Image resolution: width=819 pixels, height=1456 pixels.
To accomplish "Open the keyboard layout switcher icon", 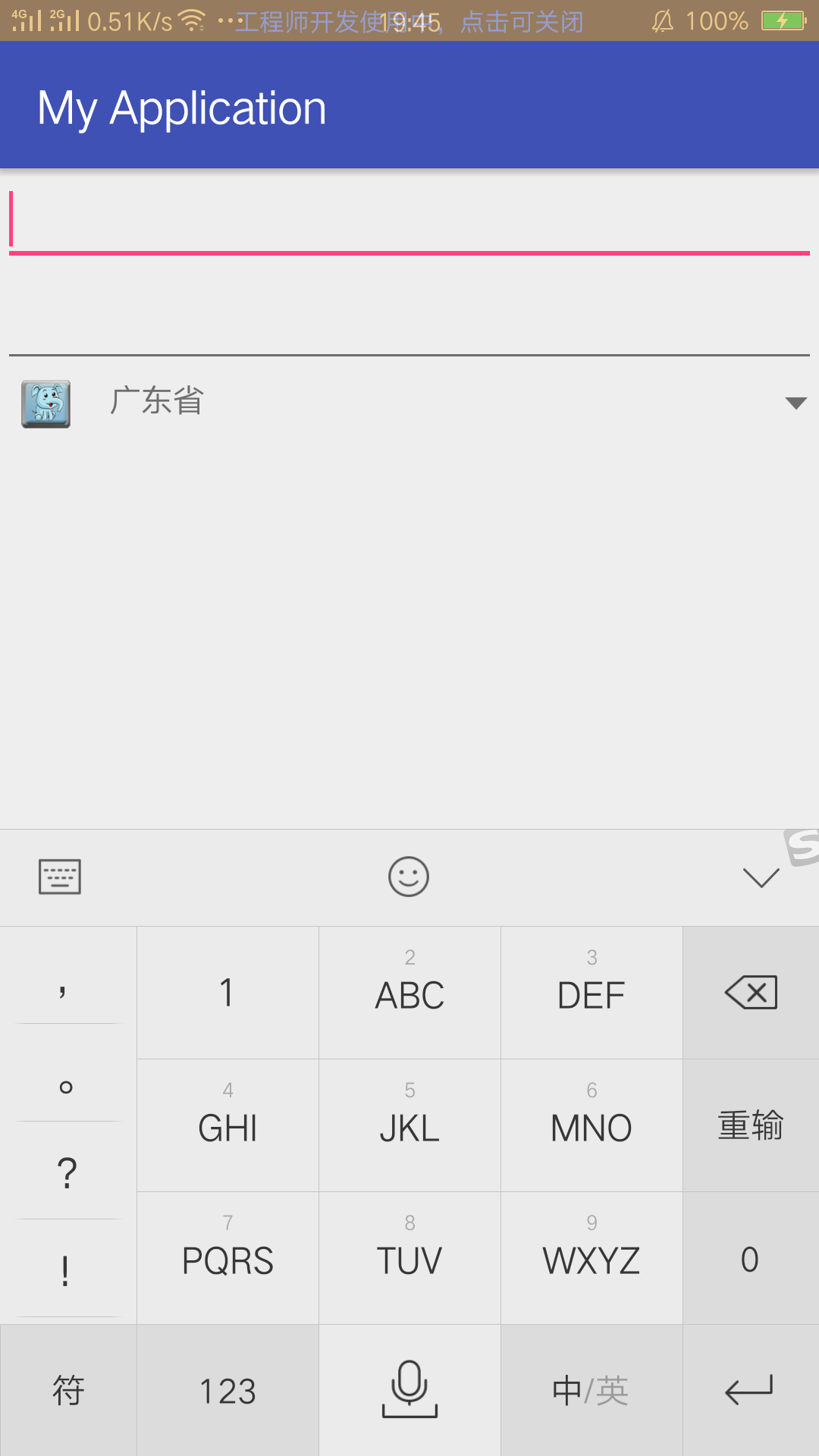I will coord(60,877).
